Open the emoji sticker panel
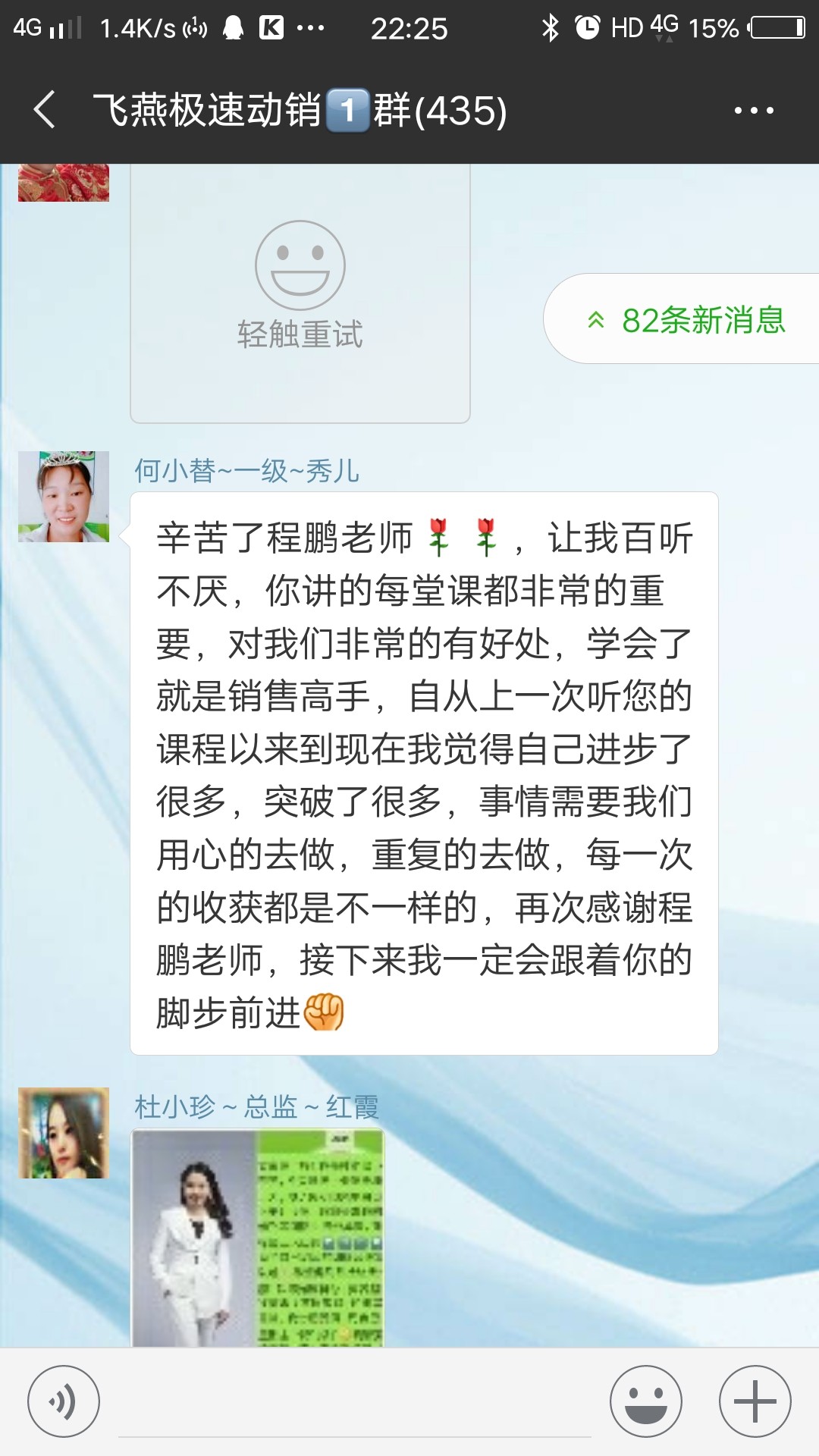819x1456 pixels. (x=646, y=1401)
